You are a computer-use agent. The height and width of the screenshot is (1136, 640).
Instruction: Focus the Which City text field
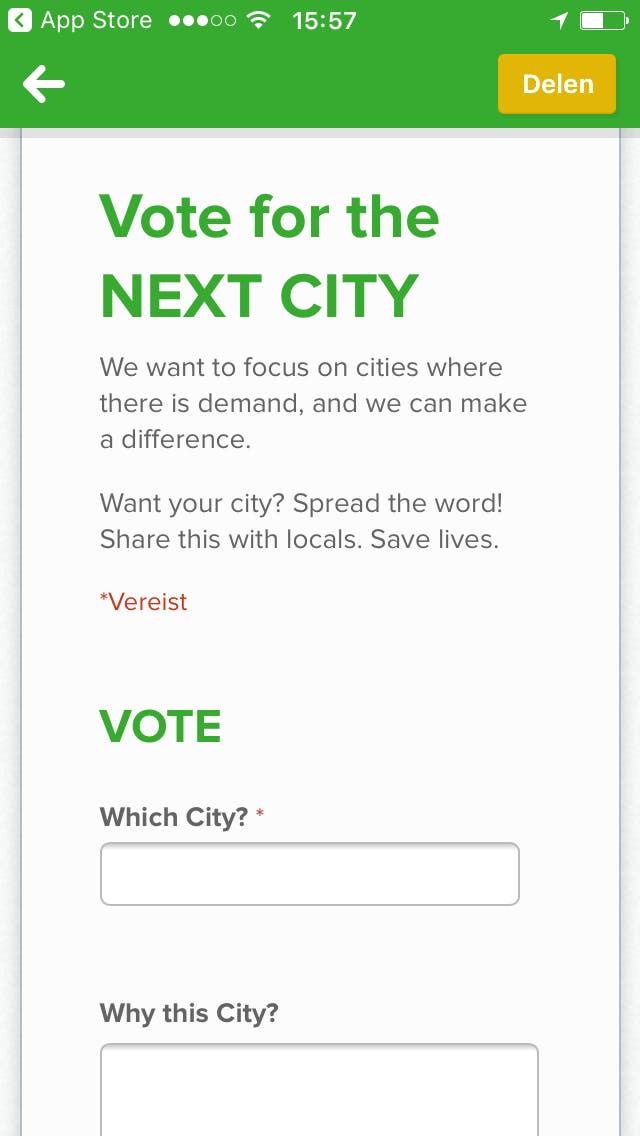coord(309,874)
